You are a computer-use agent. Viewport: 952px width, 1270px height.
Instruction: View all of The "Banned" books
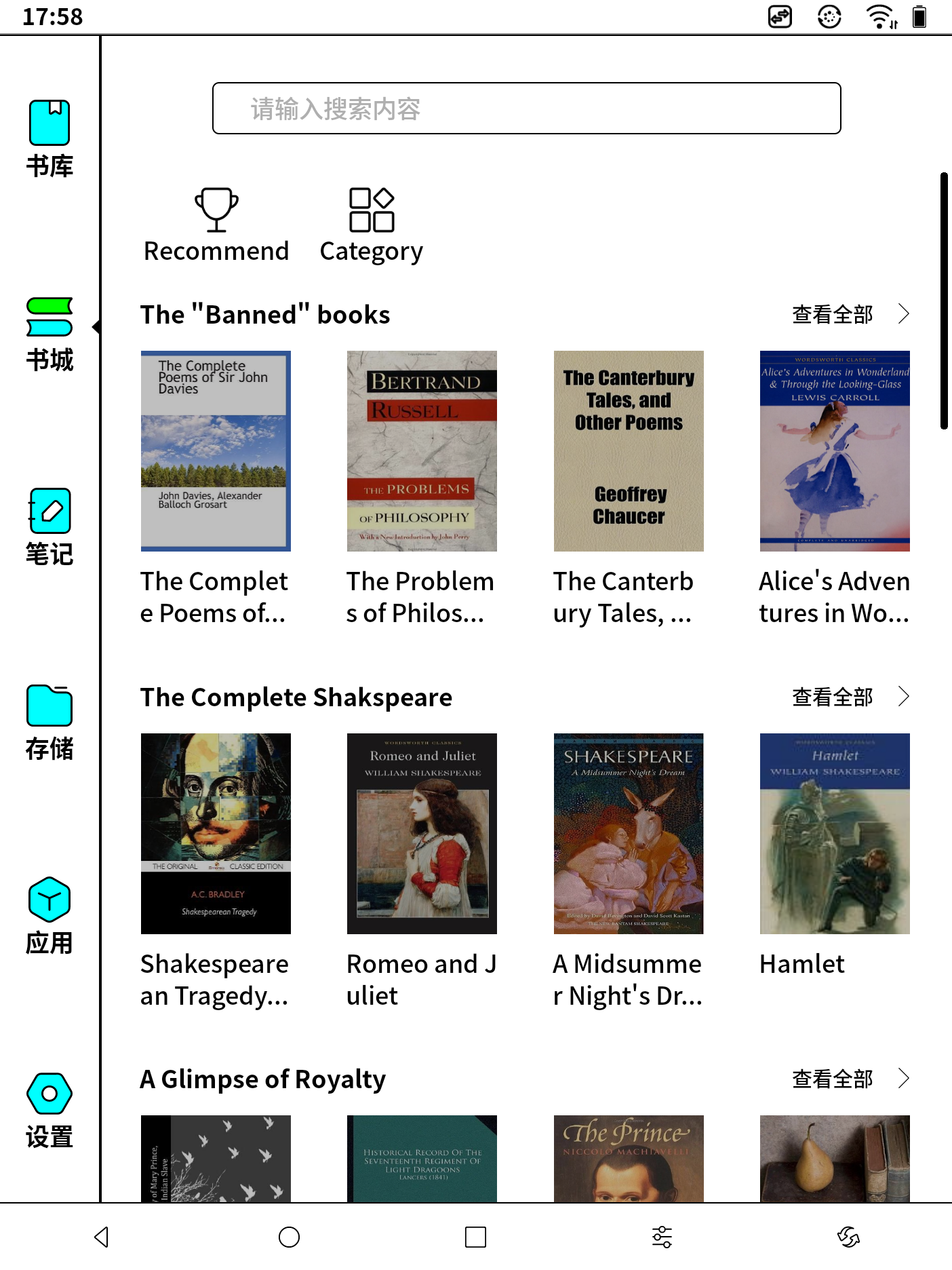(x=831, y=313)
